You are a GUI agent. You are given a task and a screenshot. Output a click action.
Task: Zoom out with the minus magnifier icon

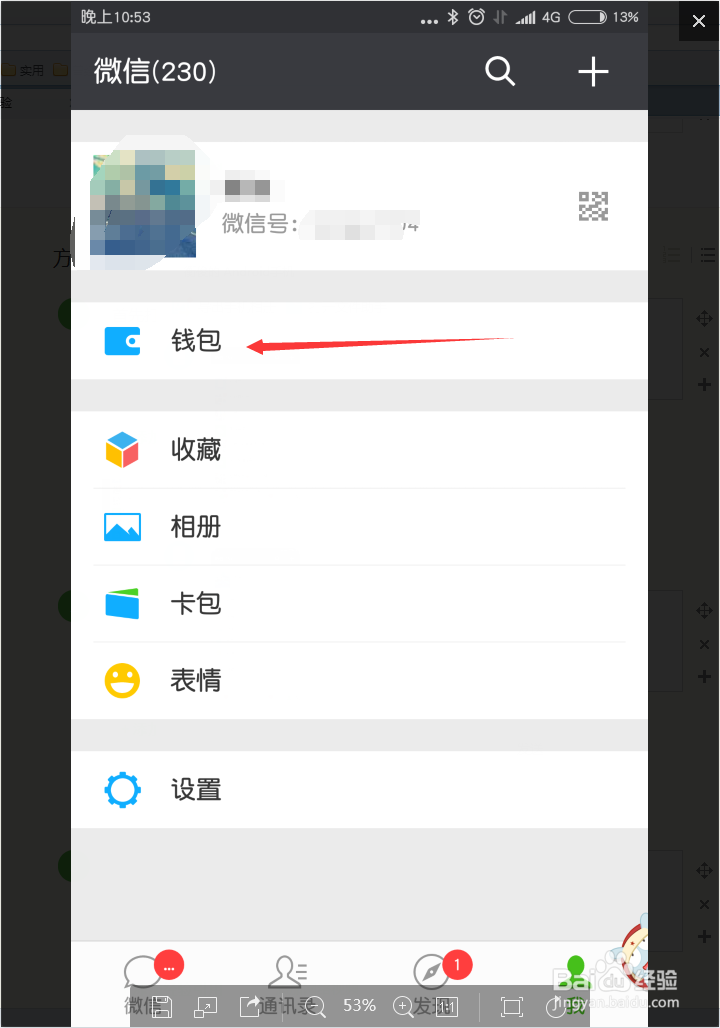click(312, 1007)
